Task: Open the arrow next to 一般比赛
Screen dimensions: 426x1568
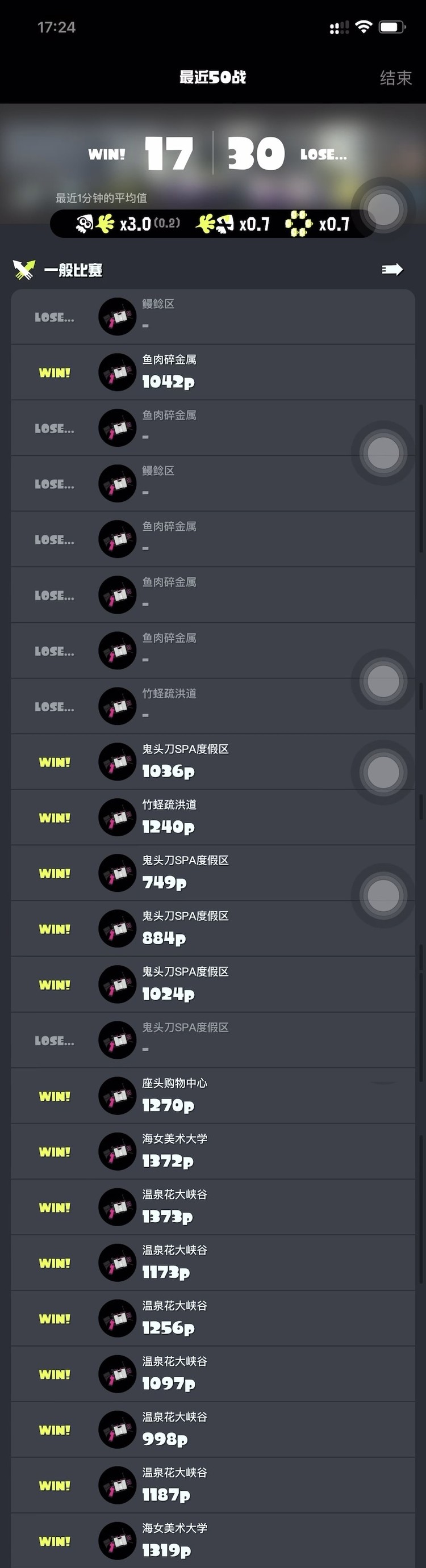Action: (392, 269)
